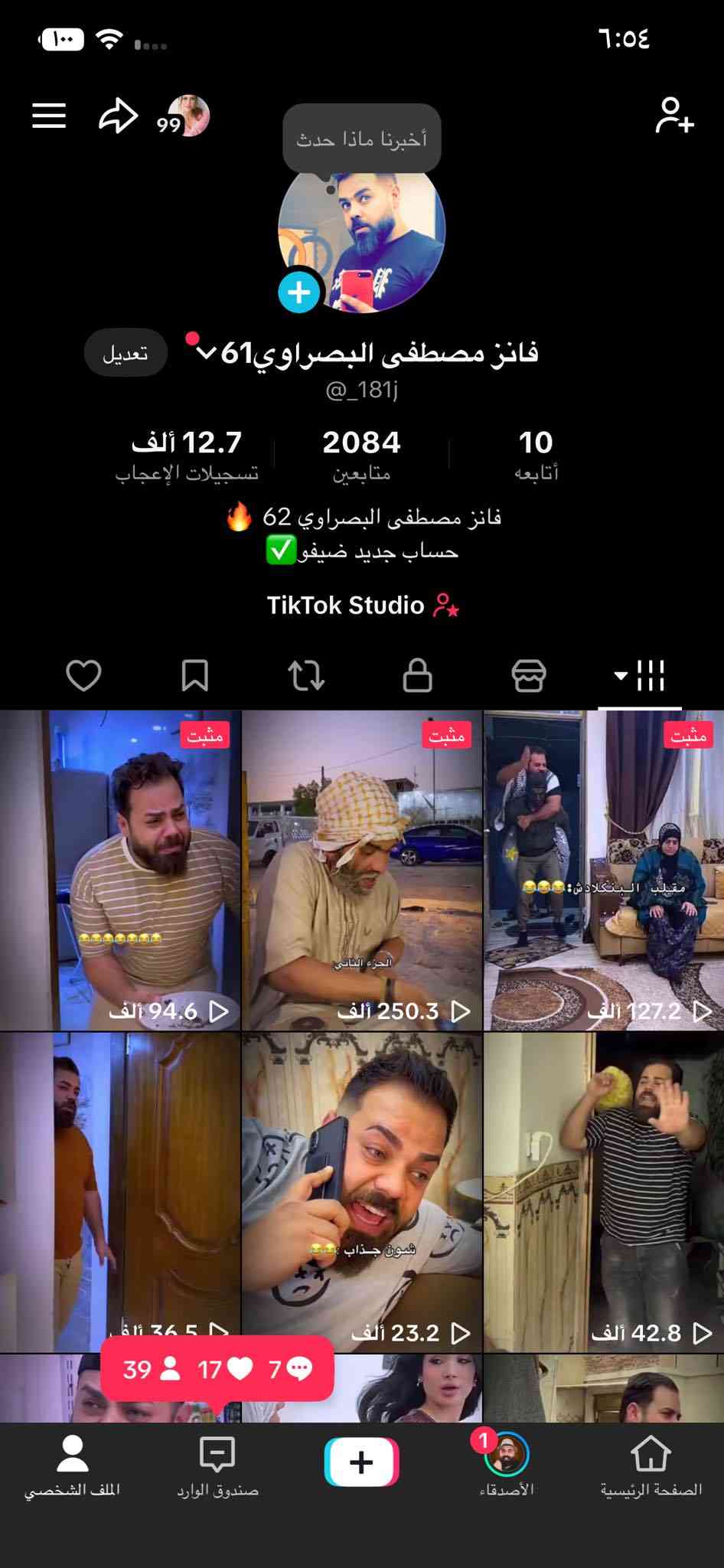Open the pinned video with 250.3 ألف views

(x=362, y=871)
